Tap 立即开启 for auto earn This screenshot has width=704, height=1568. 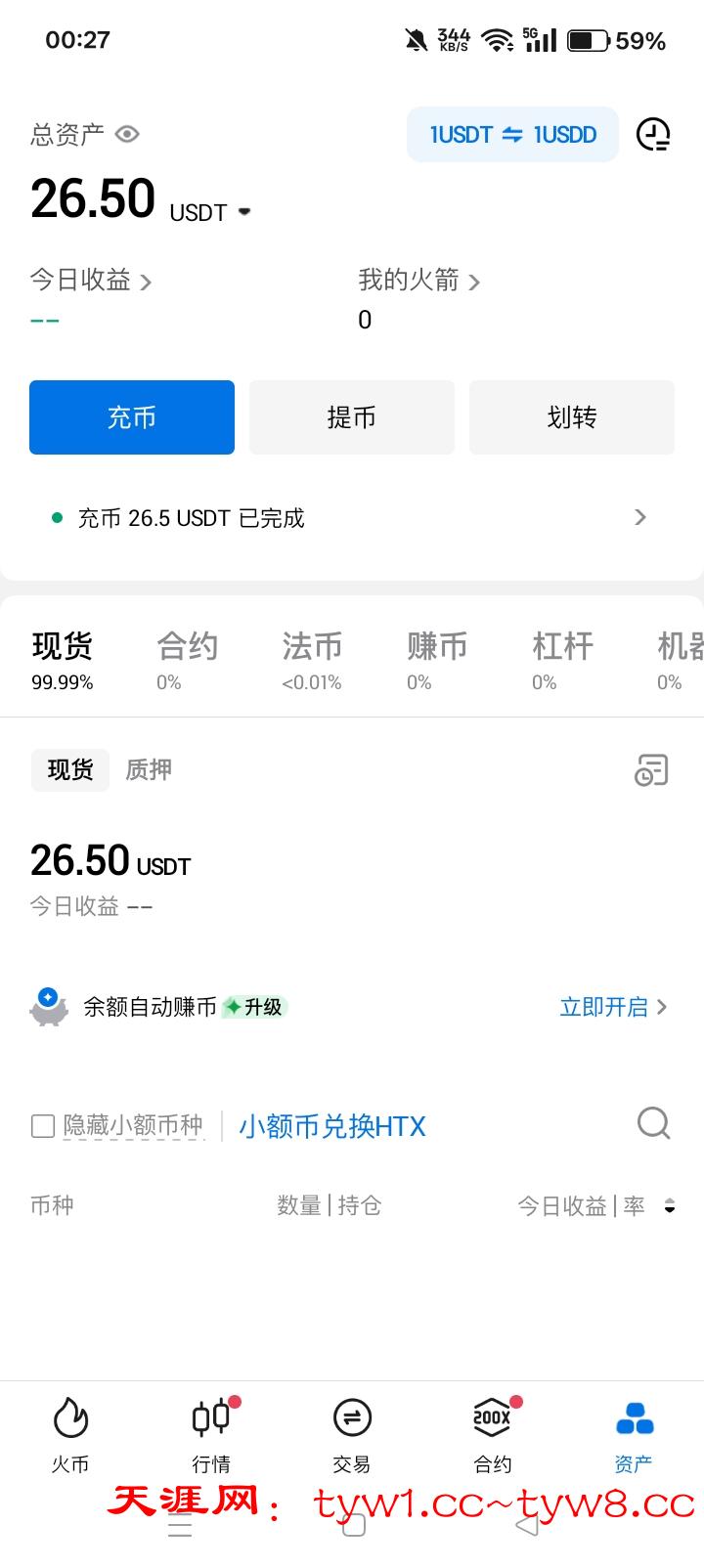pyautogui.click(x=613, y=1007)
